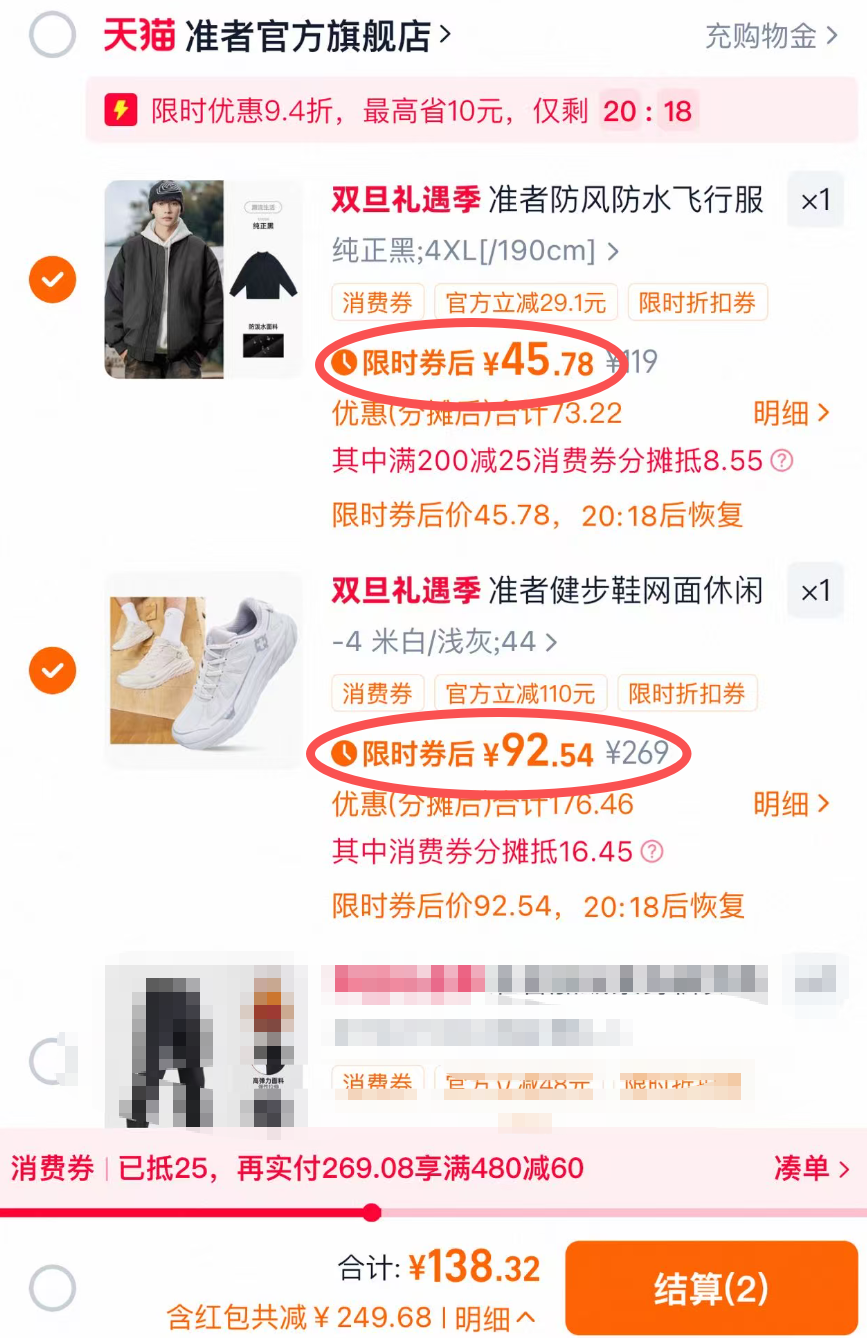Viewport: 867px width, 1338px height.
Task: Open 准者官方旗舰店 store page
Action: [277, 37]
